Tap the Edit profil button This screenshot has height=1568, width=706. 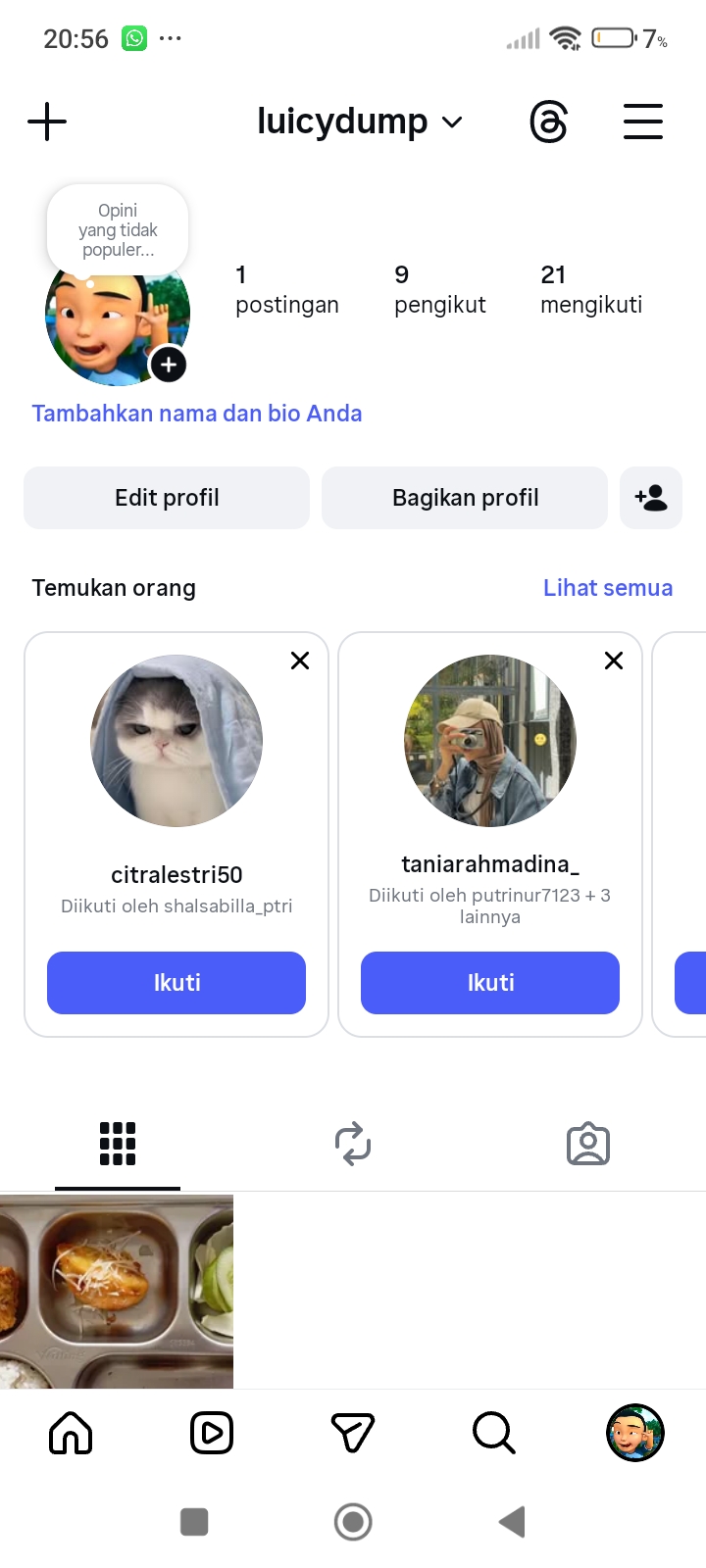pos(167,498)
